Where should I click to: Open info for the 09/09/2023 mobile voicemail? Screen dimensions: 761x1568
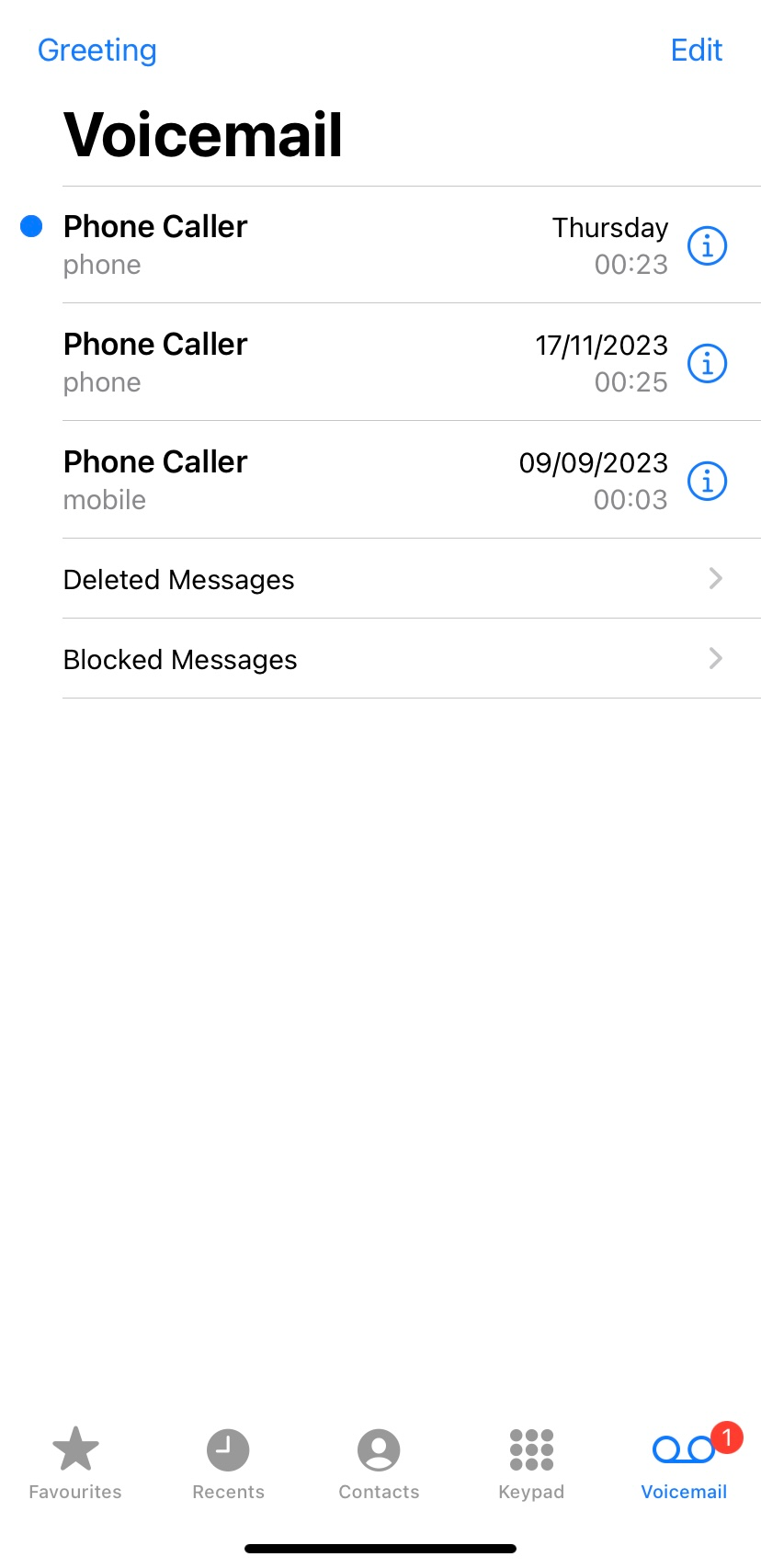(707, 480)
